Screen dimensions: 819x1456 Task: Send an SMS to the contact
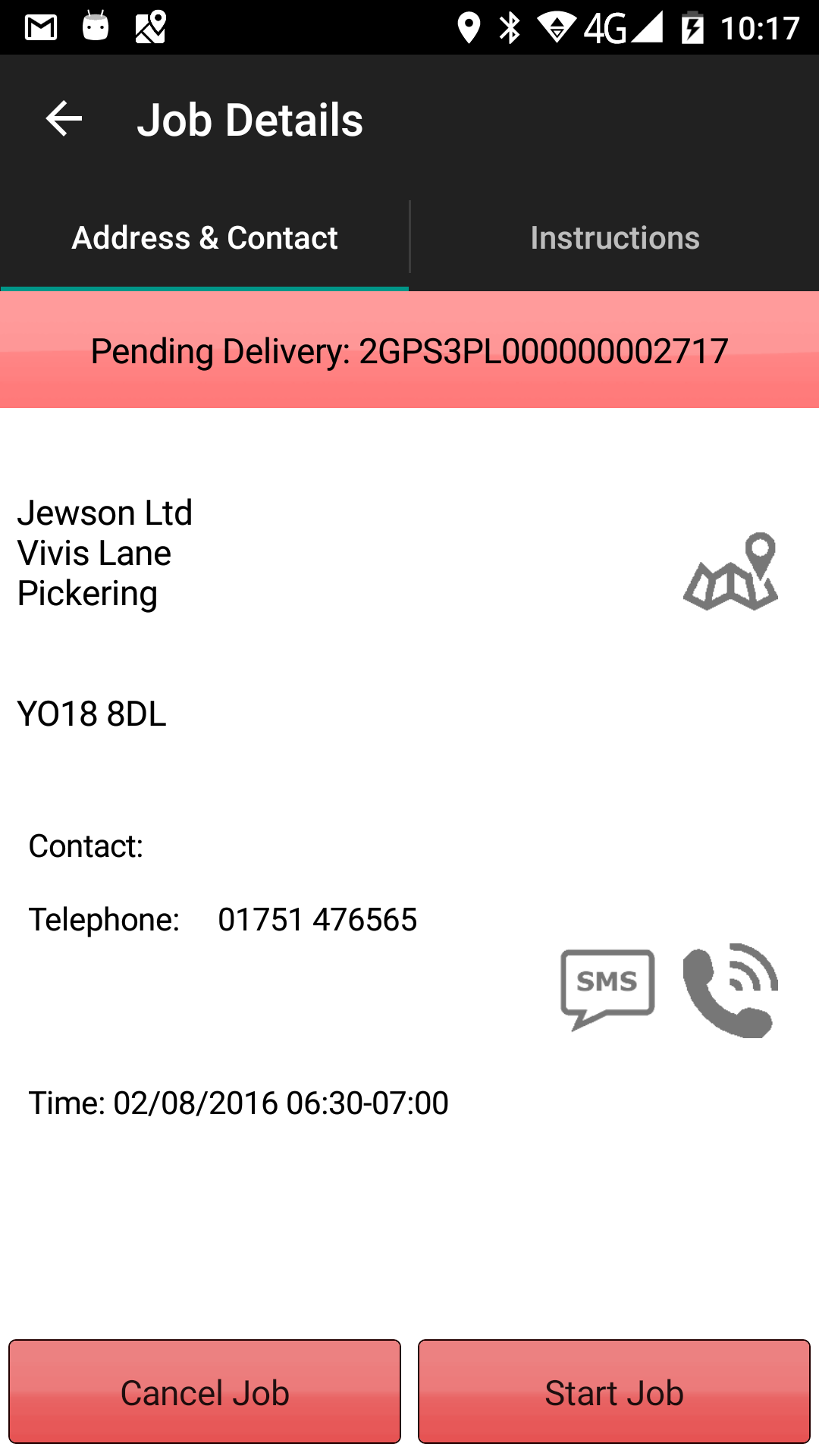click(607, 990)
